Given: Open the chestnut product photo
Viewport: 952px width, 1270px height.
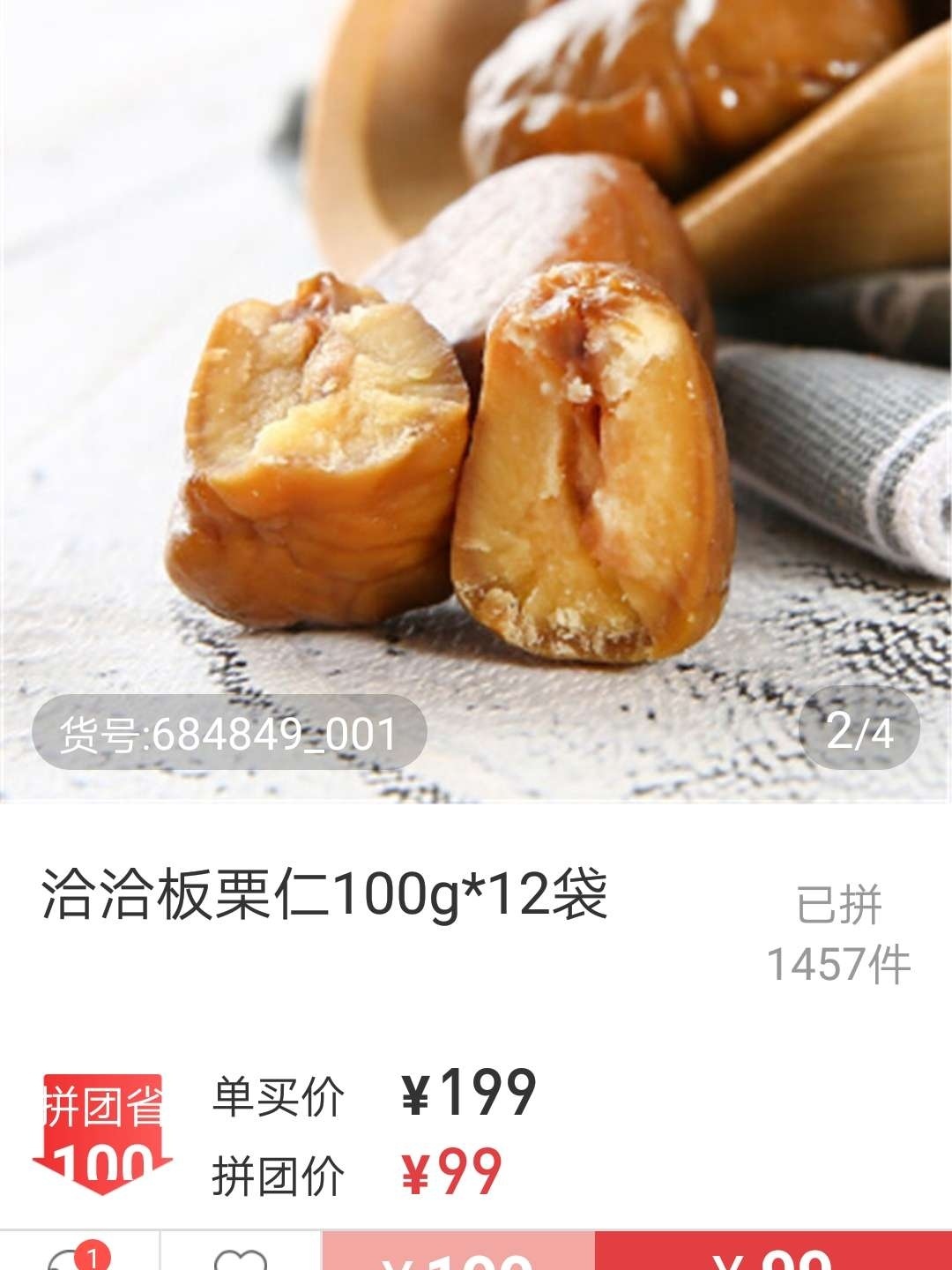Looking at the screenshot, I should pyautogui.click(x=476, y=397).
